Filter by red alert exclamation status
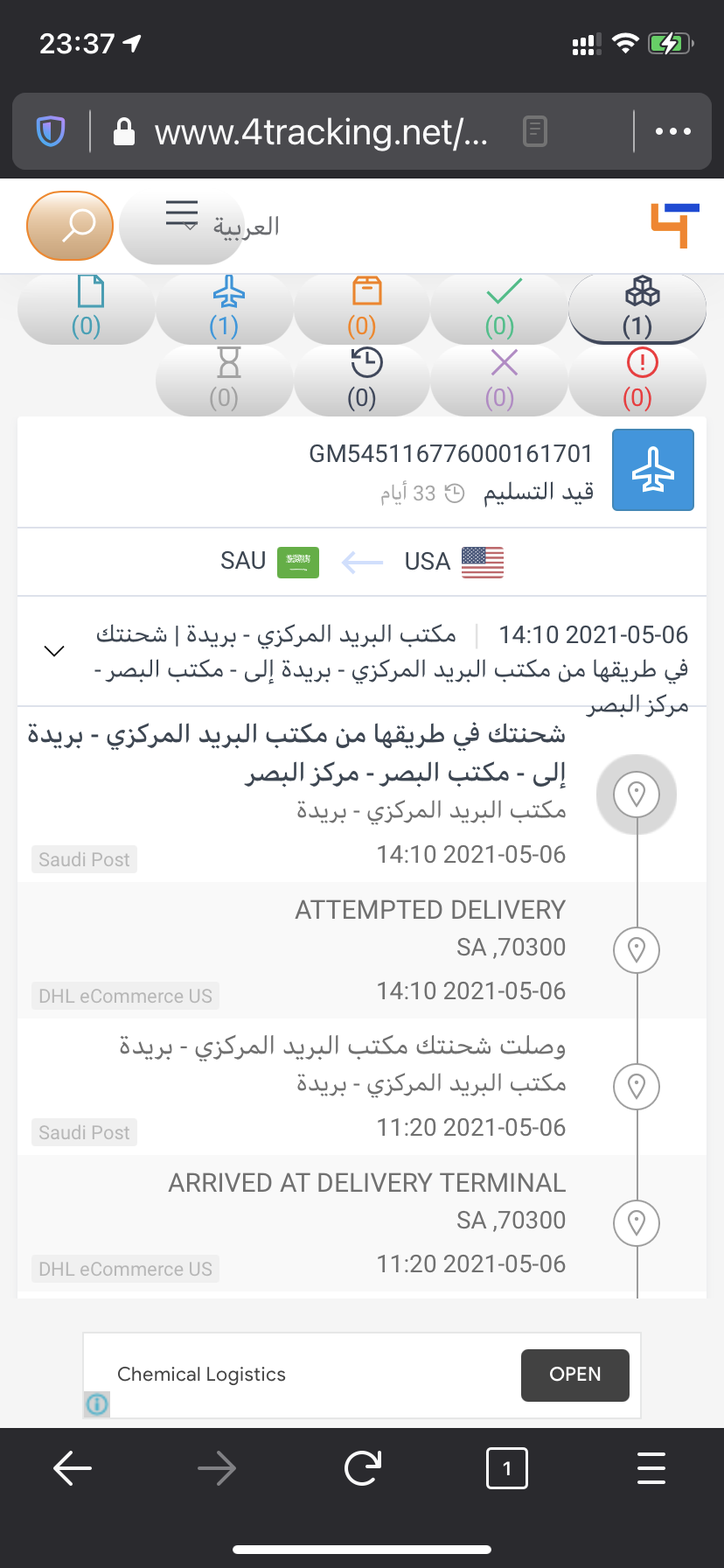Screen dimensions: 724x1568 [637, 380]
